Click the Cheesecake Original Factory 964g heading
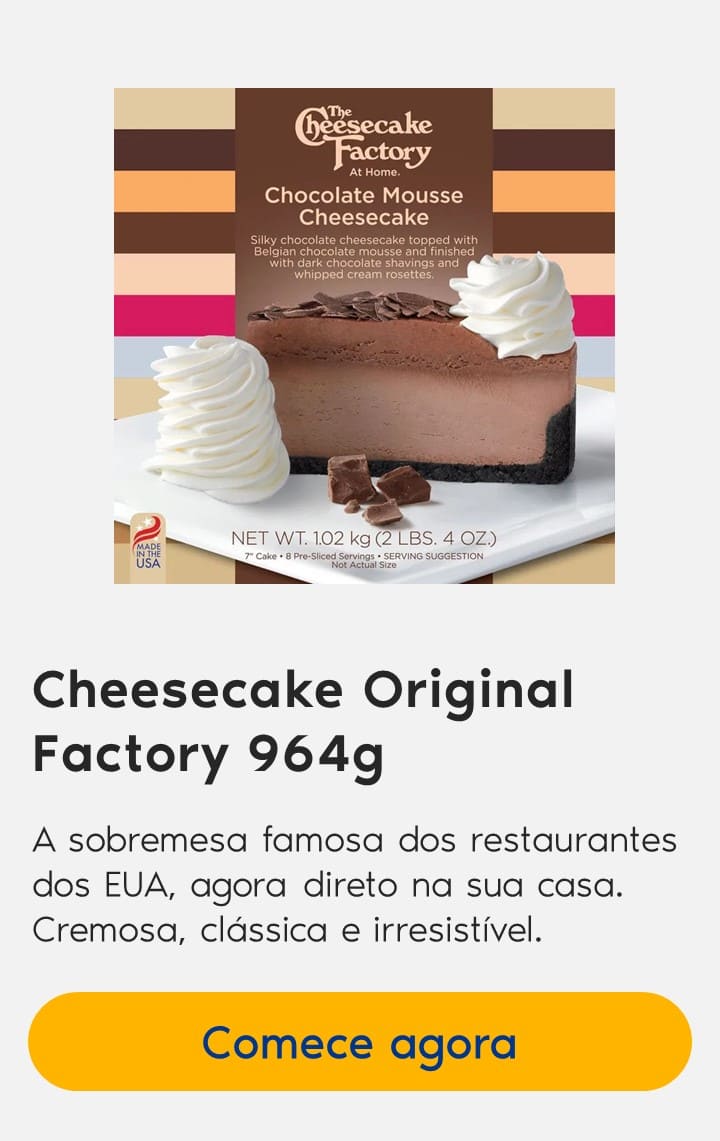Image resolution: width=720 pixels, height=1141 pixels. (x=305, y=722)
